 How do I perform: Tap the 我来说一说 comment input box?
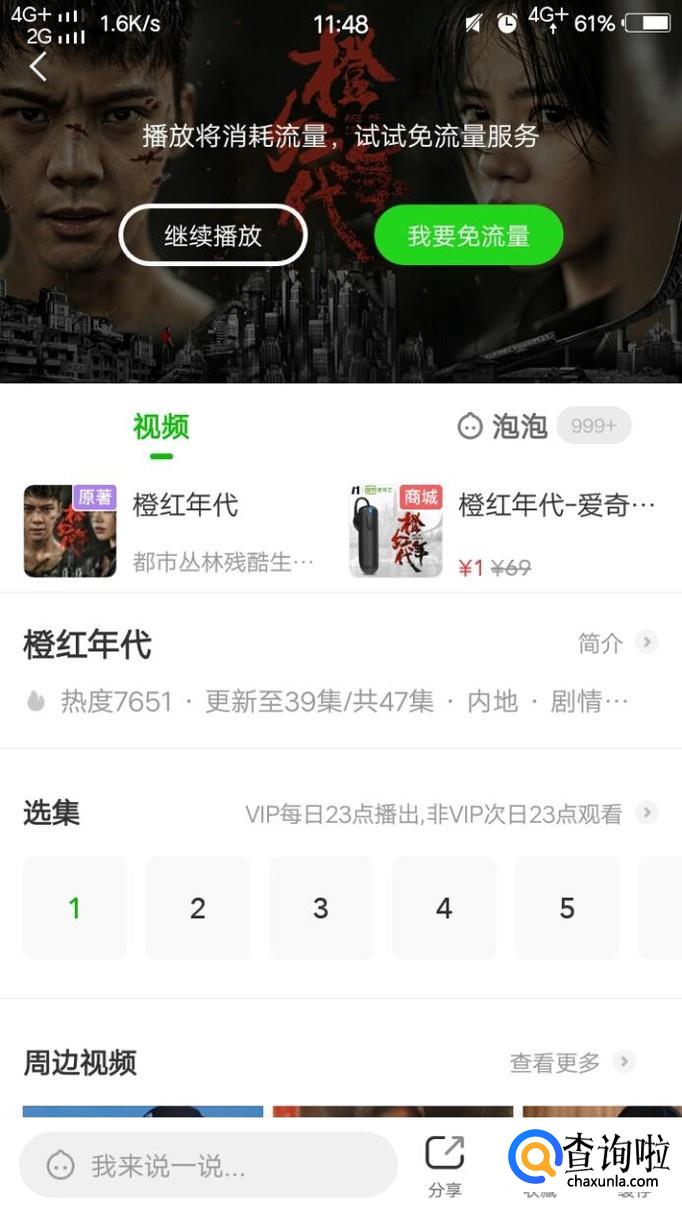208,1165
